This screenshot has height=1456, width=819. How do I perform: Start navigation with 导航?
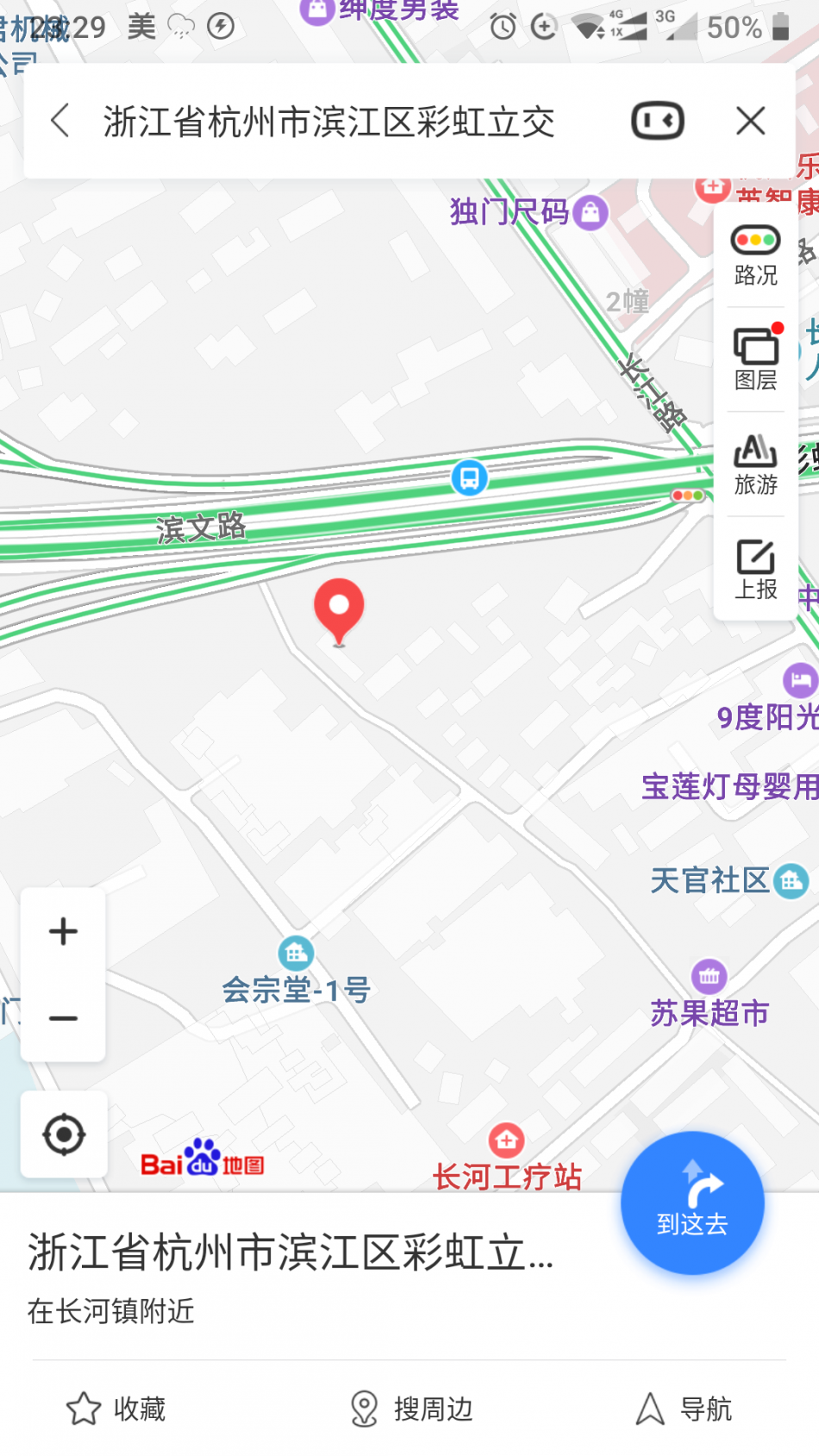(684, 1409)
